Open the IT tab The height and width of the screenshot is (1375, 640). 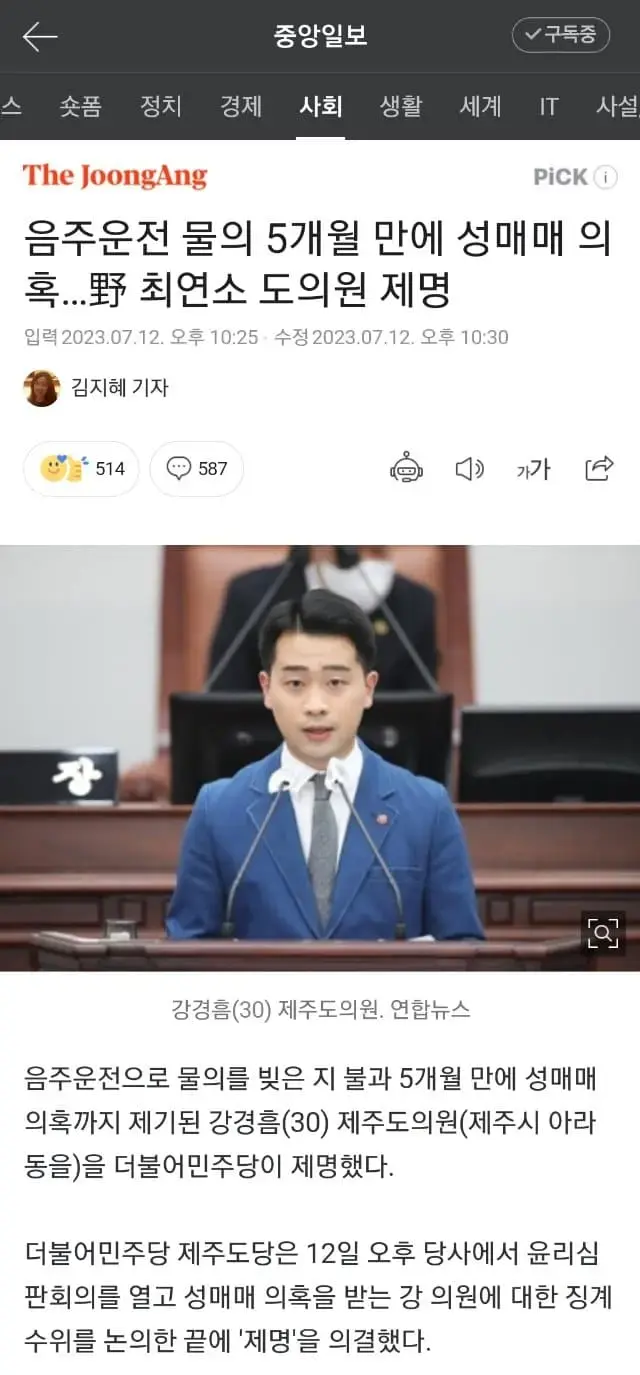pyautogui.click(x=549, y=106)
